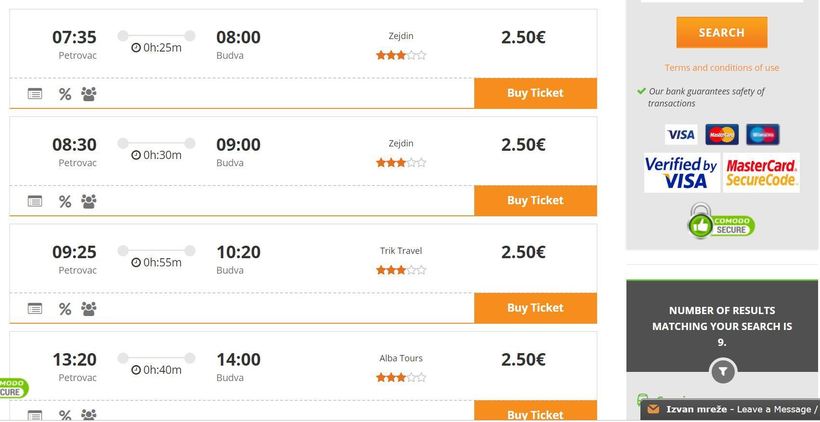View group icon for the 07:35 bus
Viewport: 820px width, 422px height.
tap(89, 94)
